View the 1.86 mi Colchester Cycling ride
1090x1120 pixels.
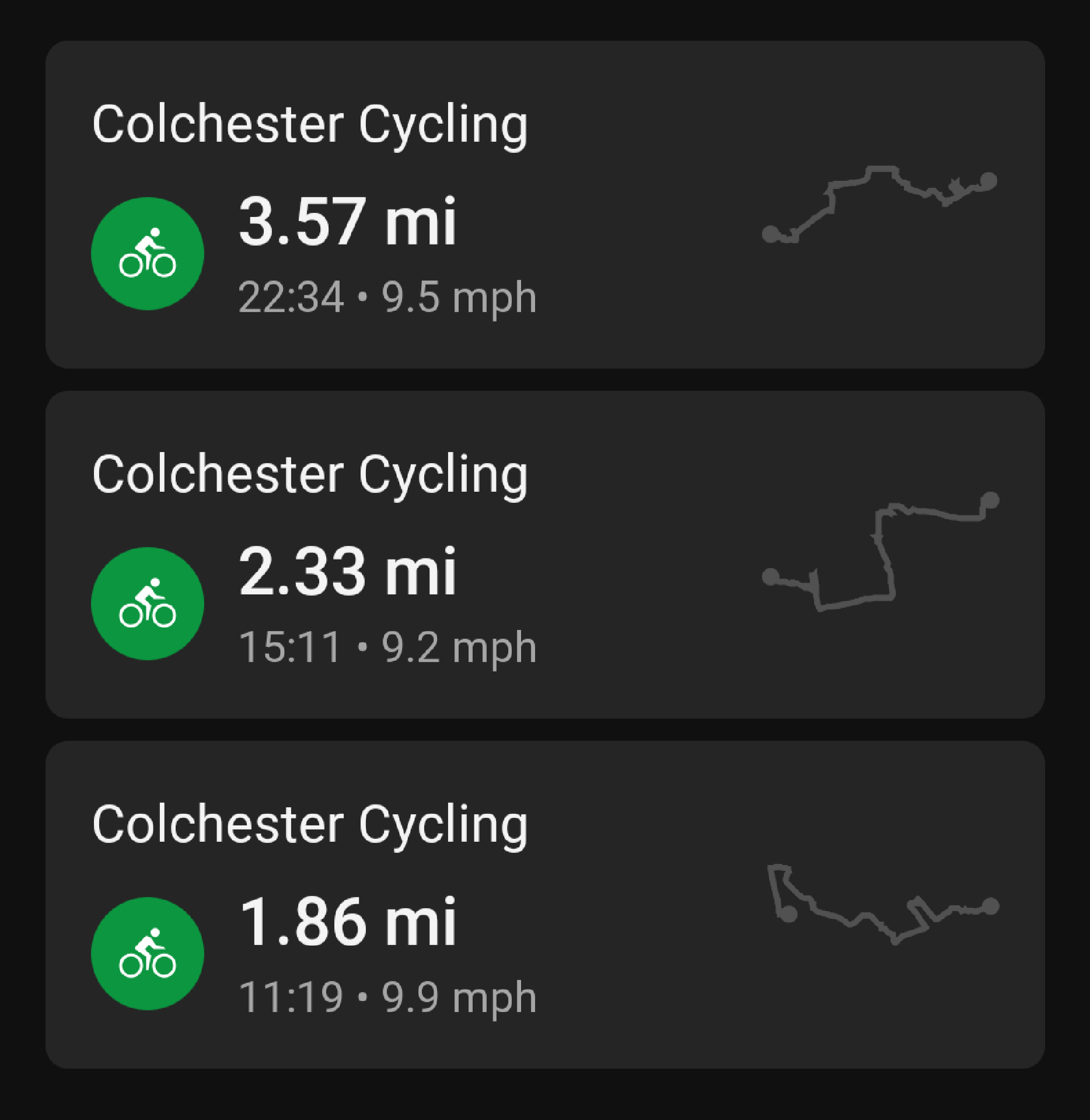[544, 905]
